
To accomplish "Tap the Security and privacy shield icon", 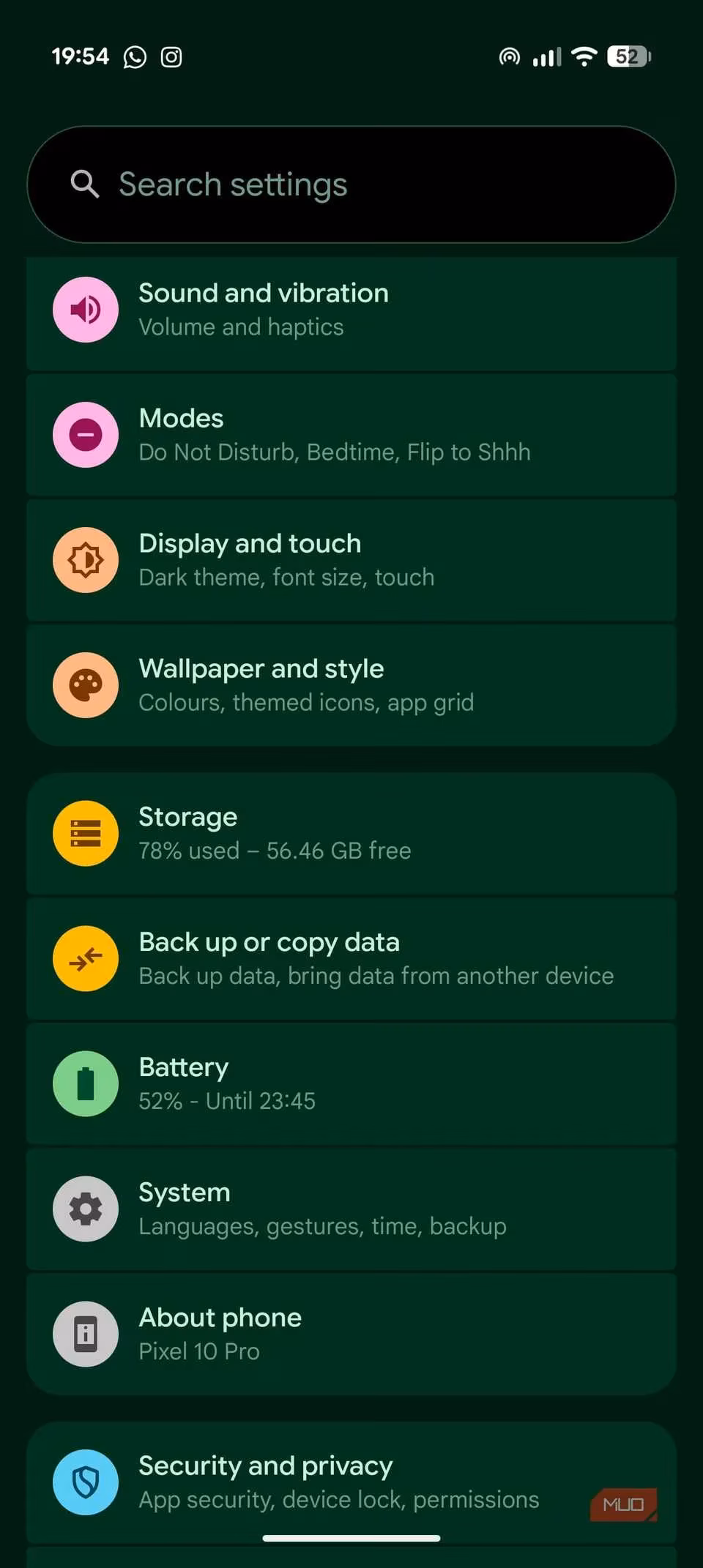I will [x=86, y=1481].
